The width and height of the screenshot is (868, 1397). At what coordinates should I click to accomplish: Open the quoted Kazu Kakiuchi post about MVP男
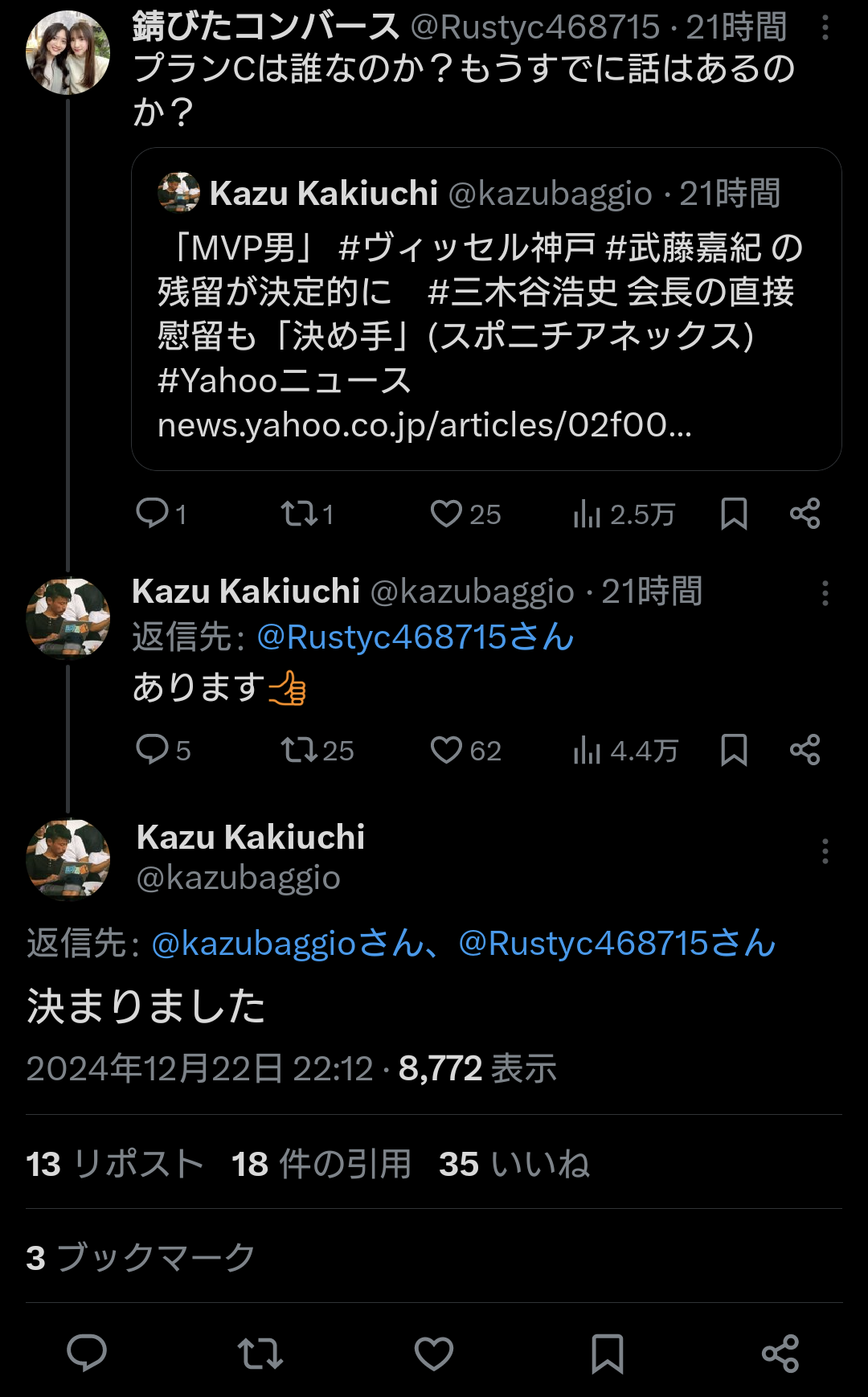485,309
